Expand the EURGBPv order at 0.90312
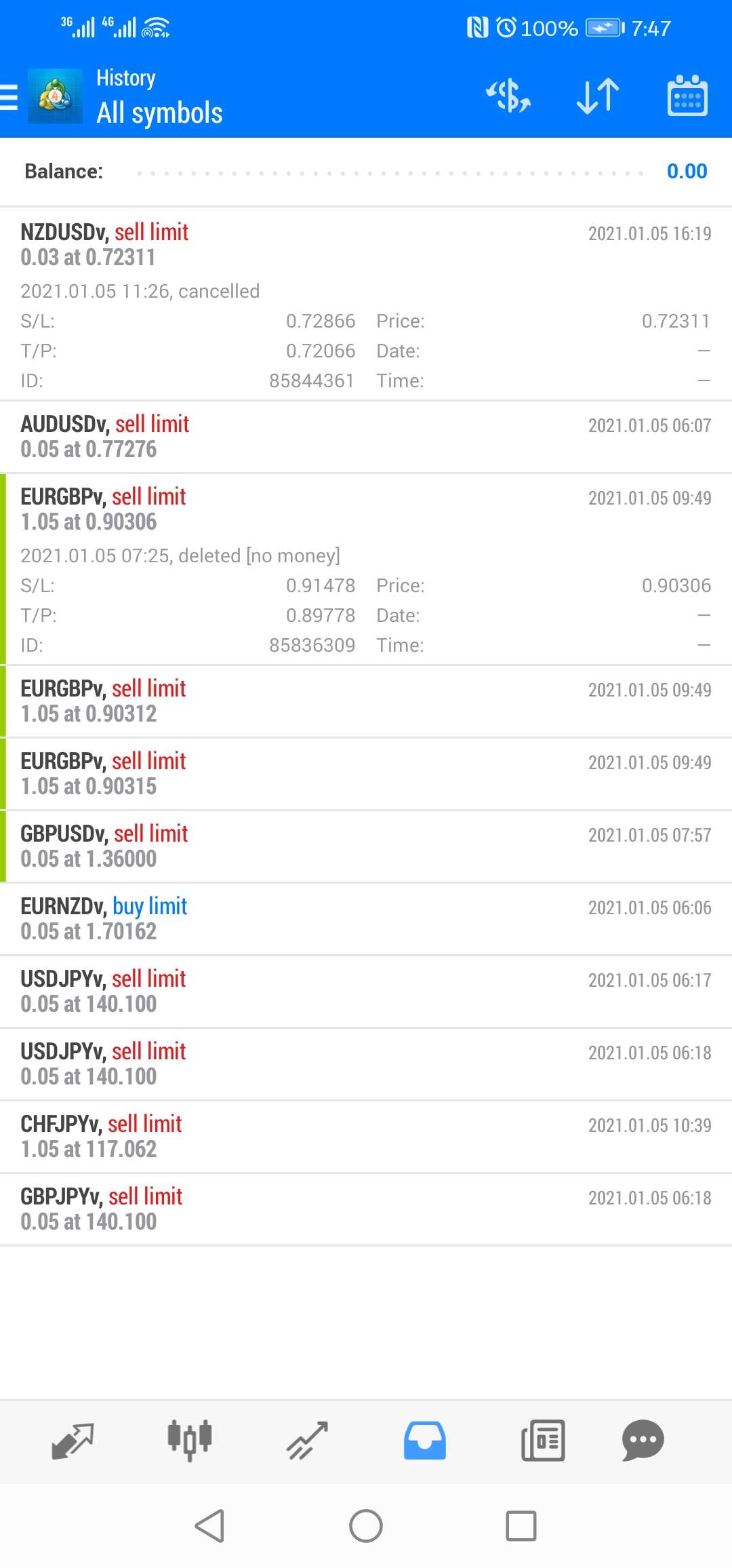This screenshot has width=732, height=1568. pyautogui.click(x=366, y=701)
